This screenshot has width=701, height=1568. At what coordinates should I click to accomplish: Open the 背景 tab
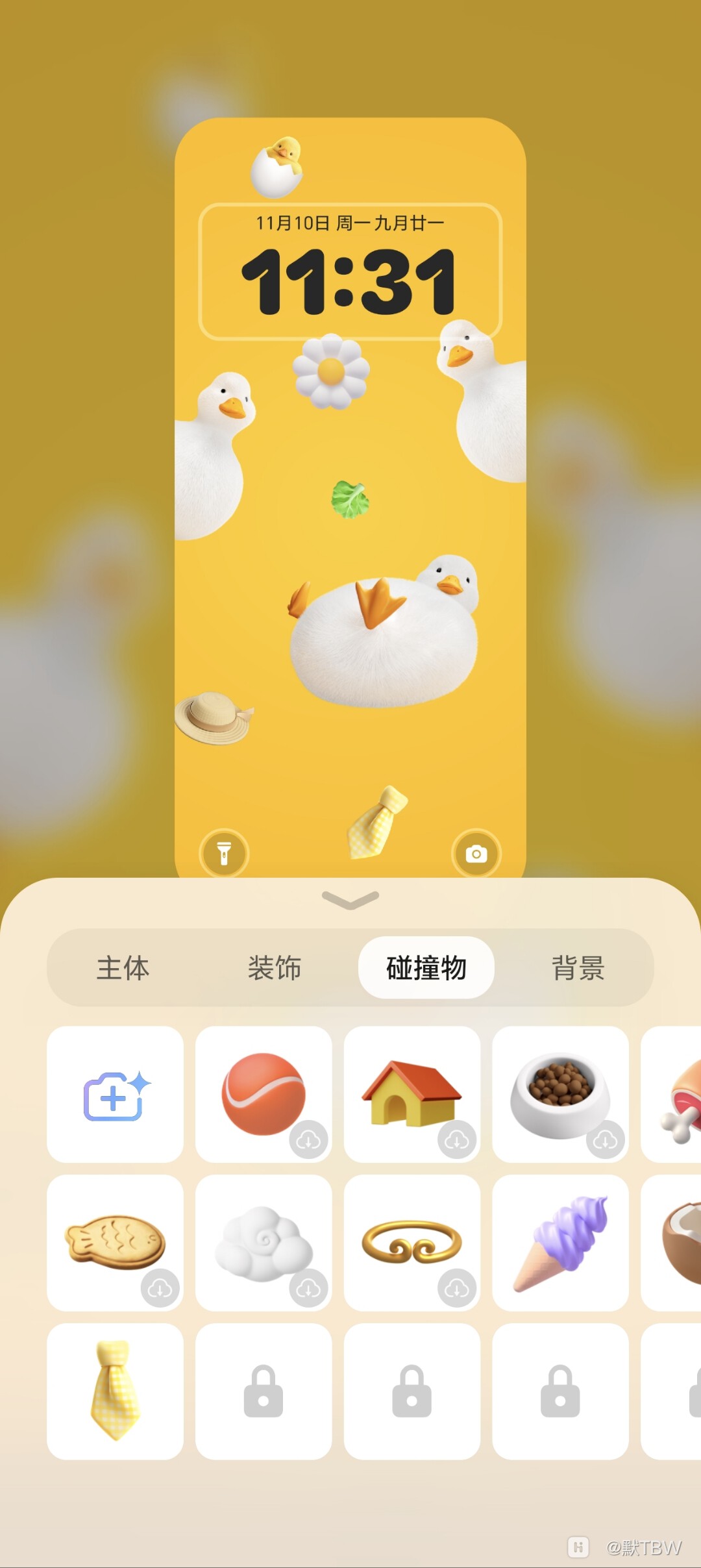tap(578, 968)
